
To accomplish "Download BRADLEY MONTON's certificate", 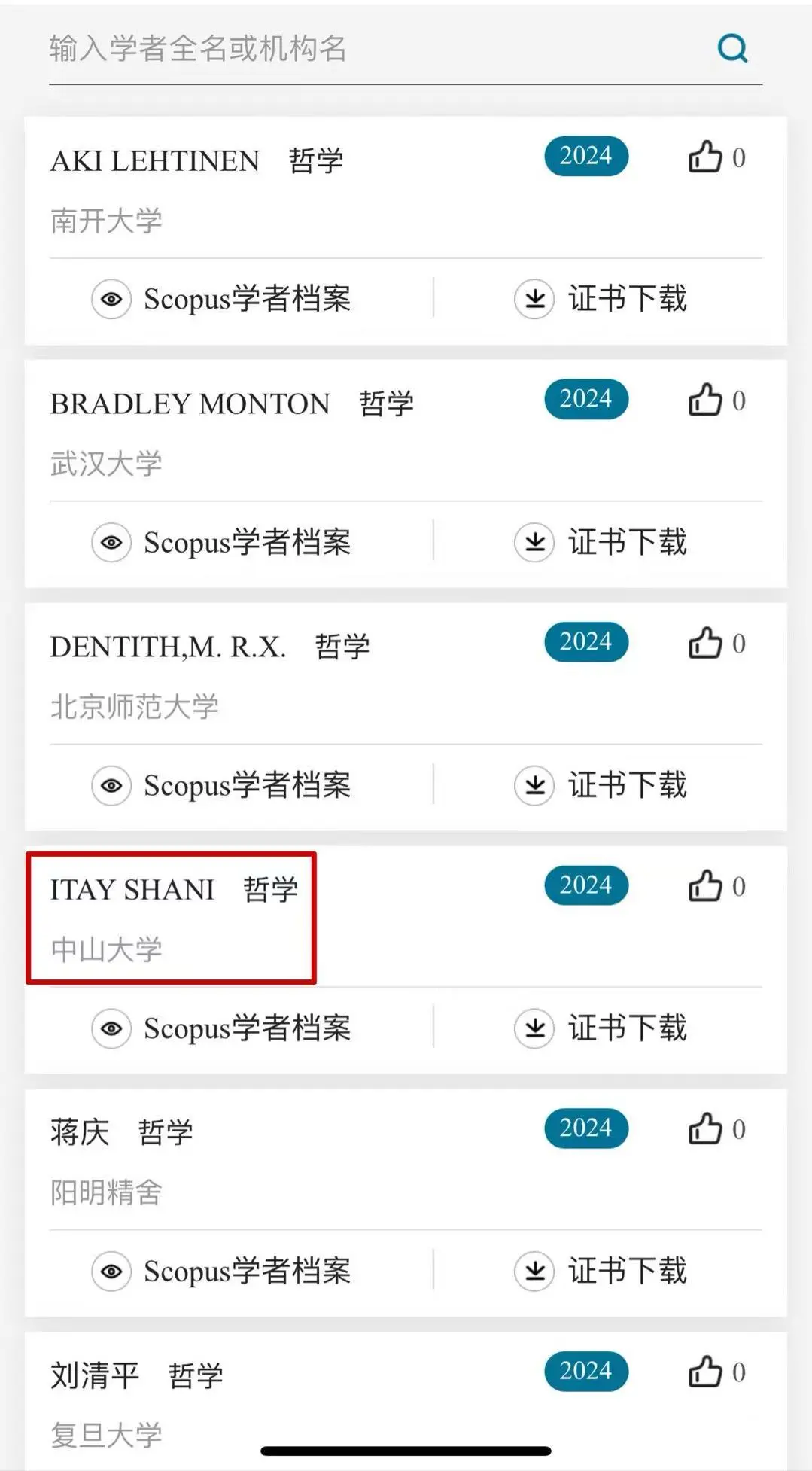I will pyautogui.click(x=601, y=542).
